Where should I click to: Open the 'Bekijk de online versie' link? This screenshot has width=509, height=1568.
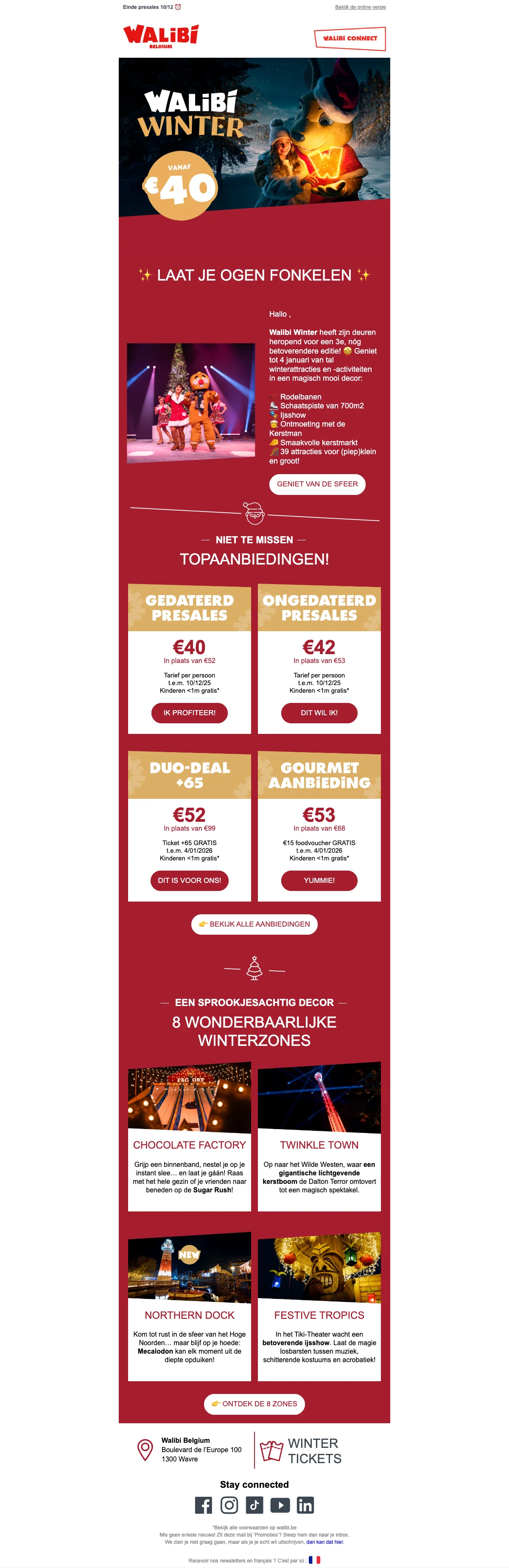(x=360, y=7)
